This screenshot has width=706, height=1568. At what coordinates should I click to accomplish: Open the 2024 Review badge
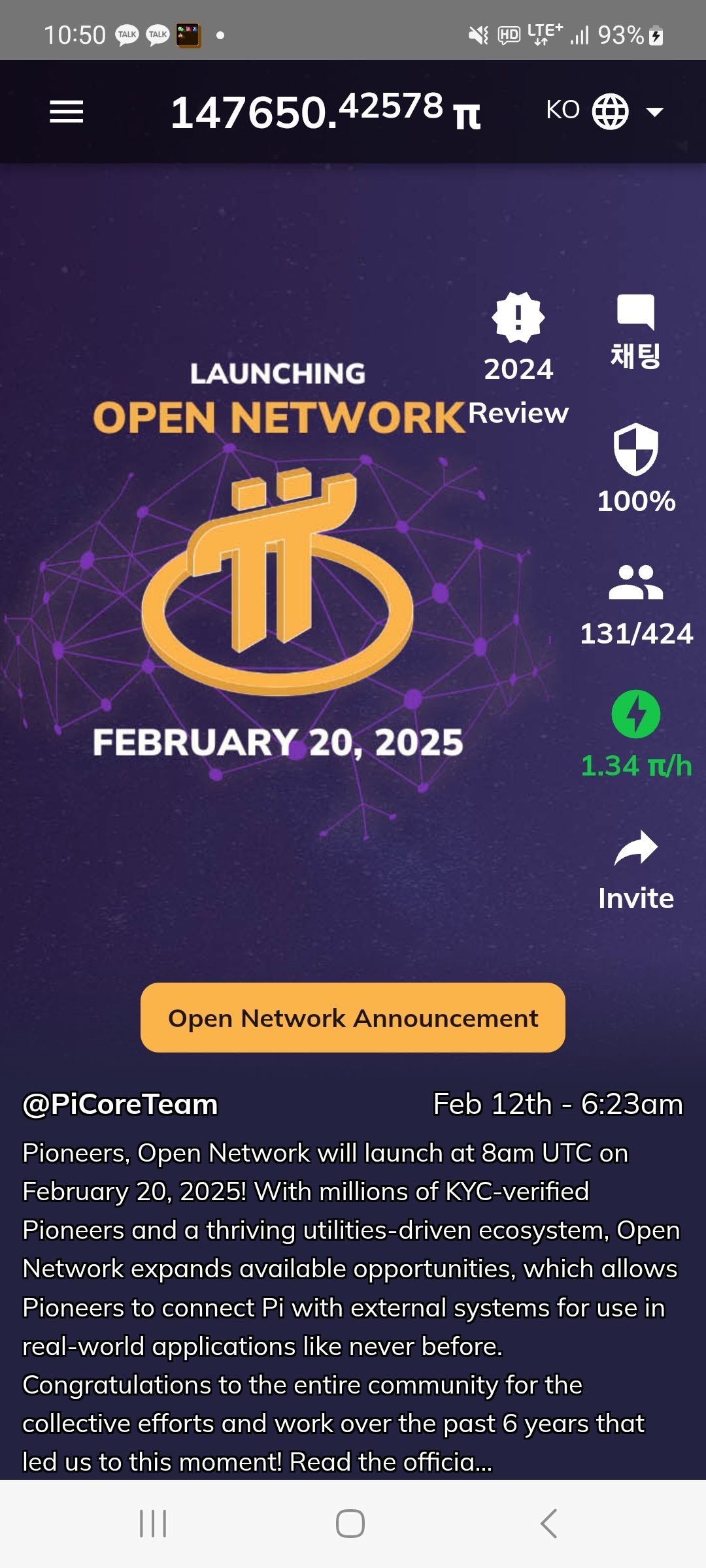tap(518, 318)
